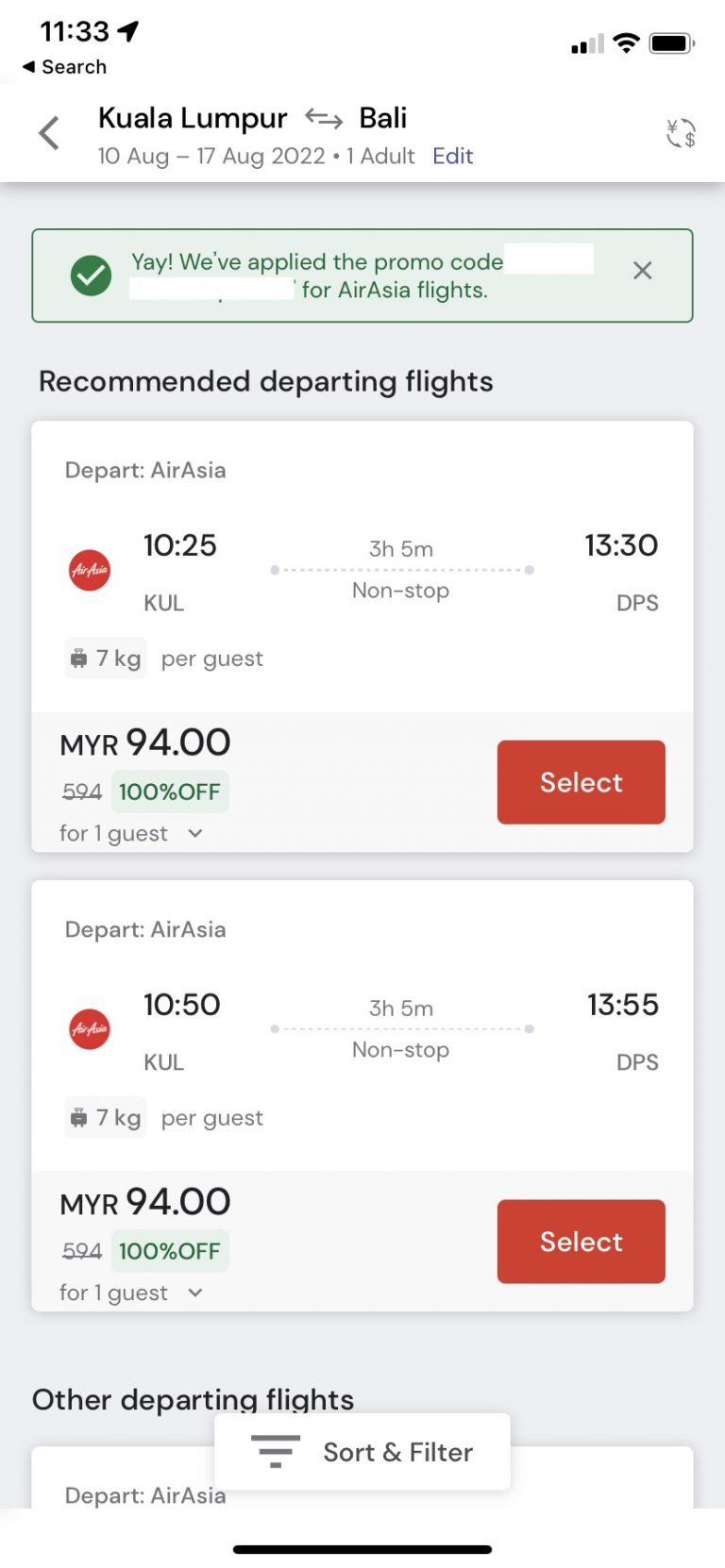
Task: Click the AirAsia logo on the 10:25 flight
Action: (x=89, y=570)
